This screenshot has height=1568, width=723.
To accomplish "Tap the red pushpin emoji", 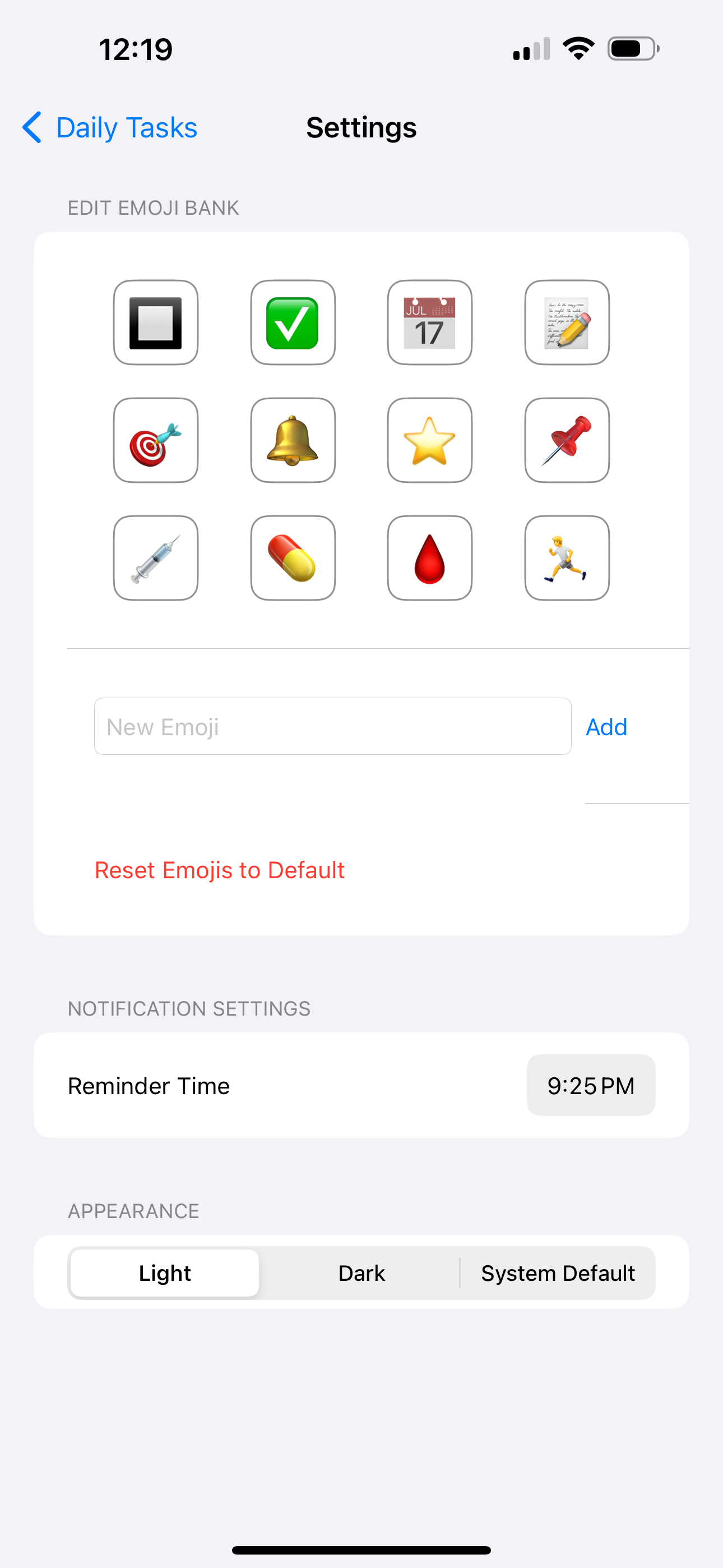I will 567,440.
